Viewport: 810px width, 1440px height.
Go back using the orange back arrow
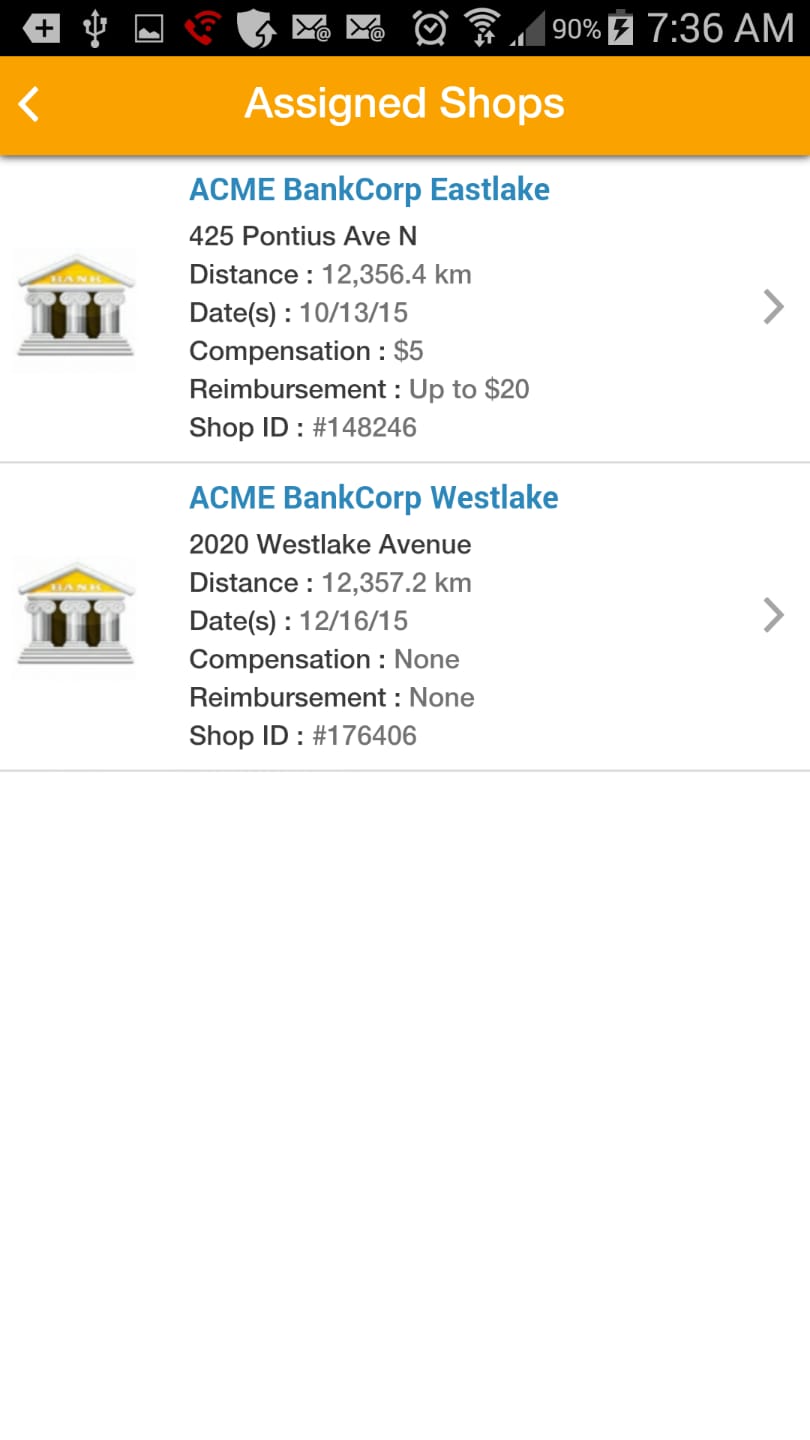pyautogui.click(x=28, y=103)
